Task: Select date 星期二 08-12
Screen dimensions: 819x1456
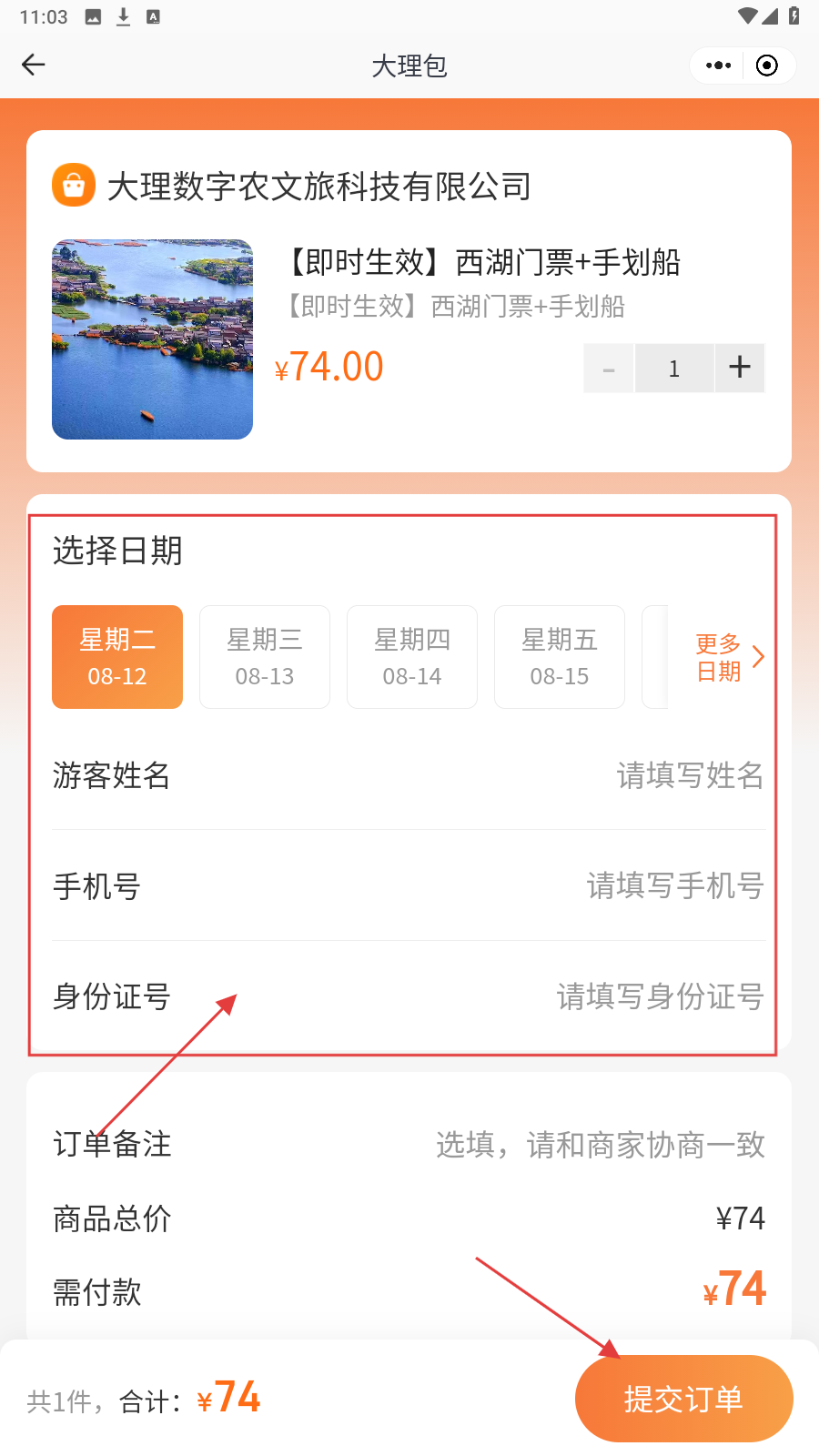Action: 117,657
